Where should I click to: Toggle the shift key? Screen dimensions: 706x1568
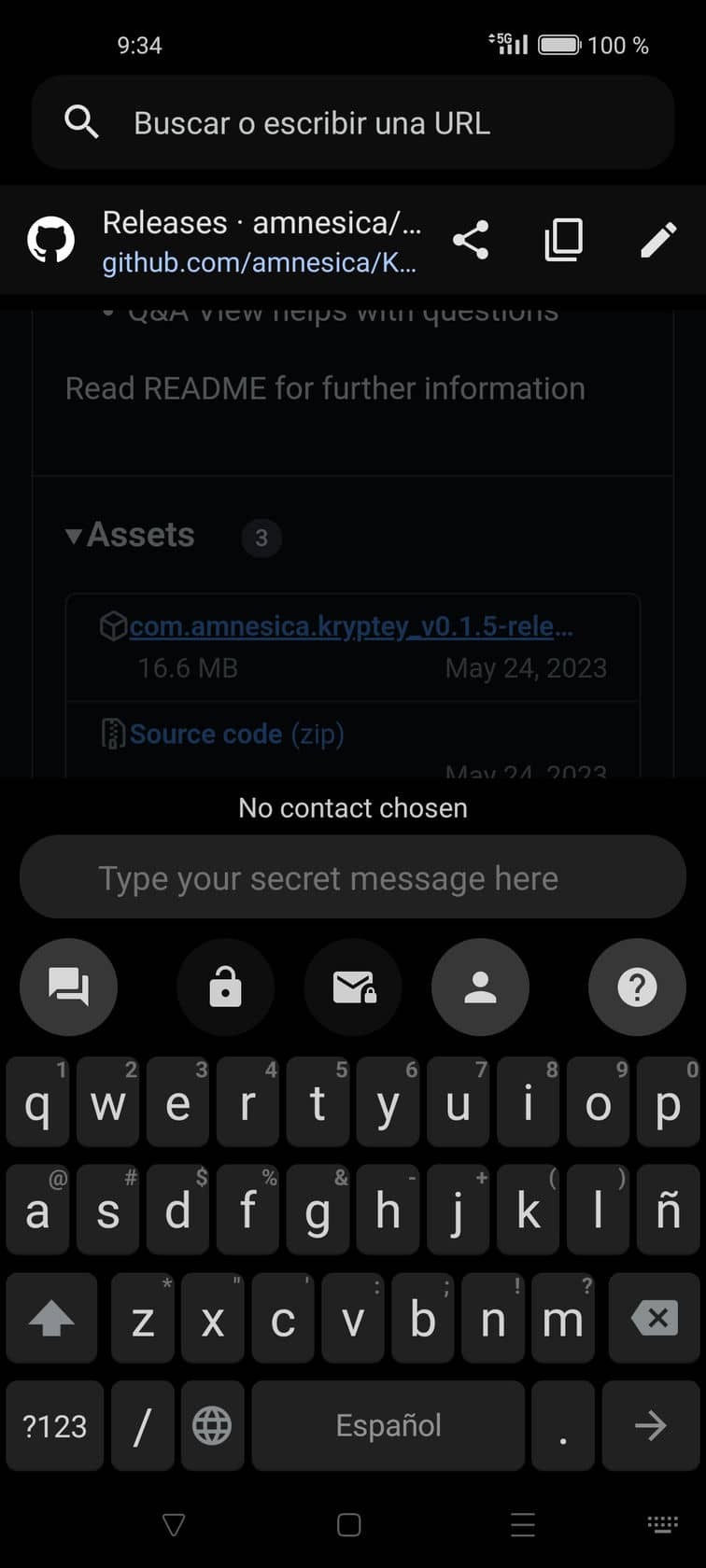pos(51,1318)
